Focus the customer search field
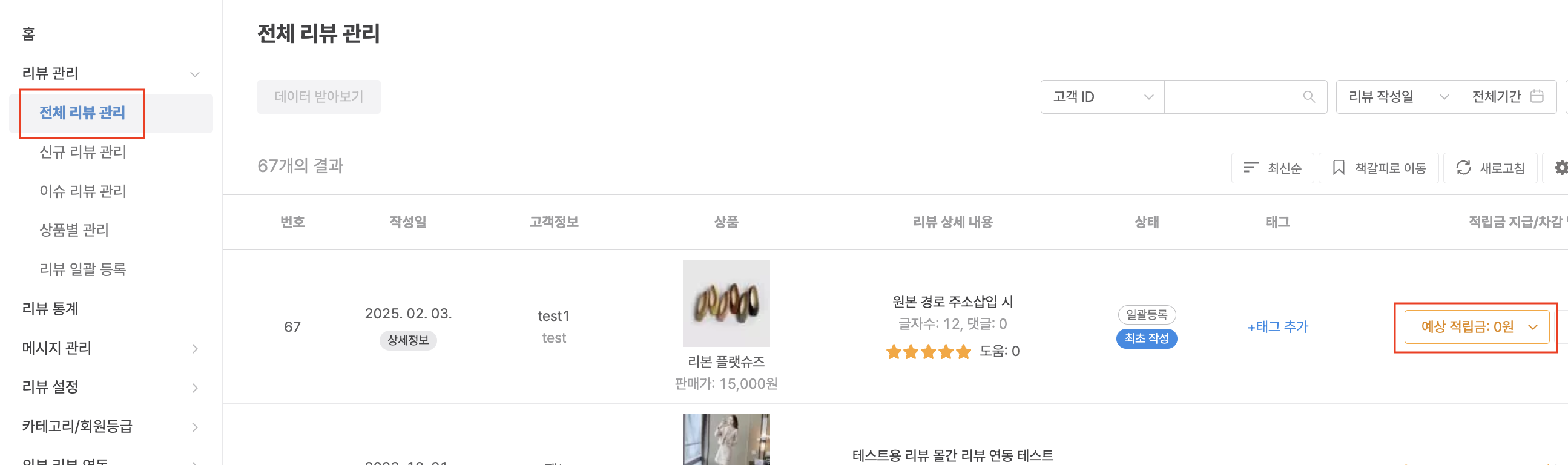1568x465 pixels. (1236, 97)
